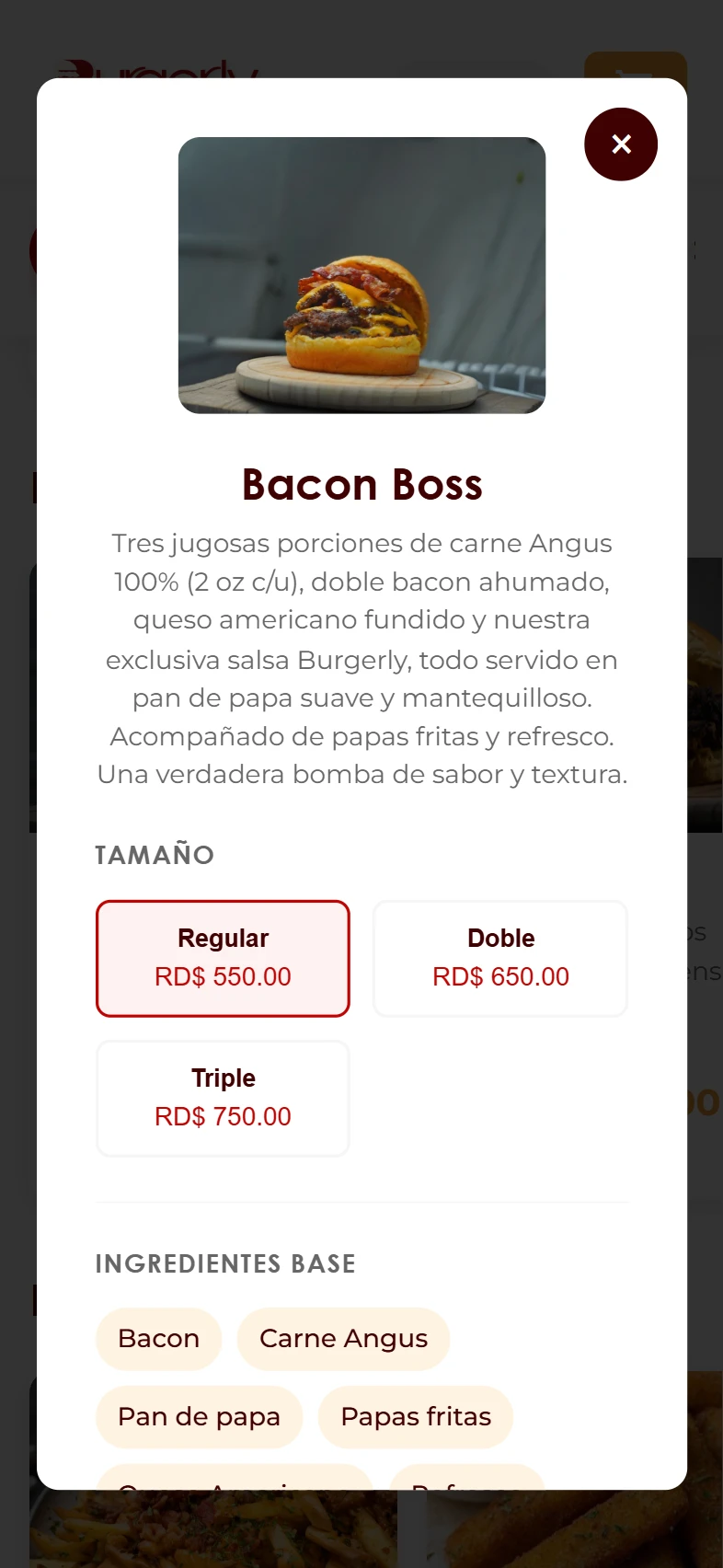Image resolution: width=723 pixels, height=1568 pixels.
Task: Click the Bacon Boss title text
Action: 361,484
